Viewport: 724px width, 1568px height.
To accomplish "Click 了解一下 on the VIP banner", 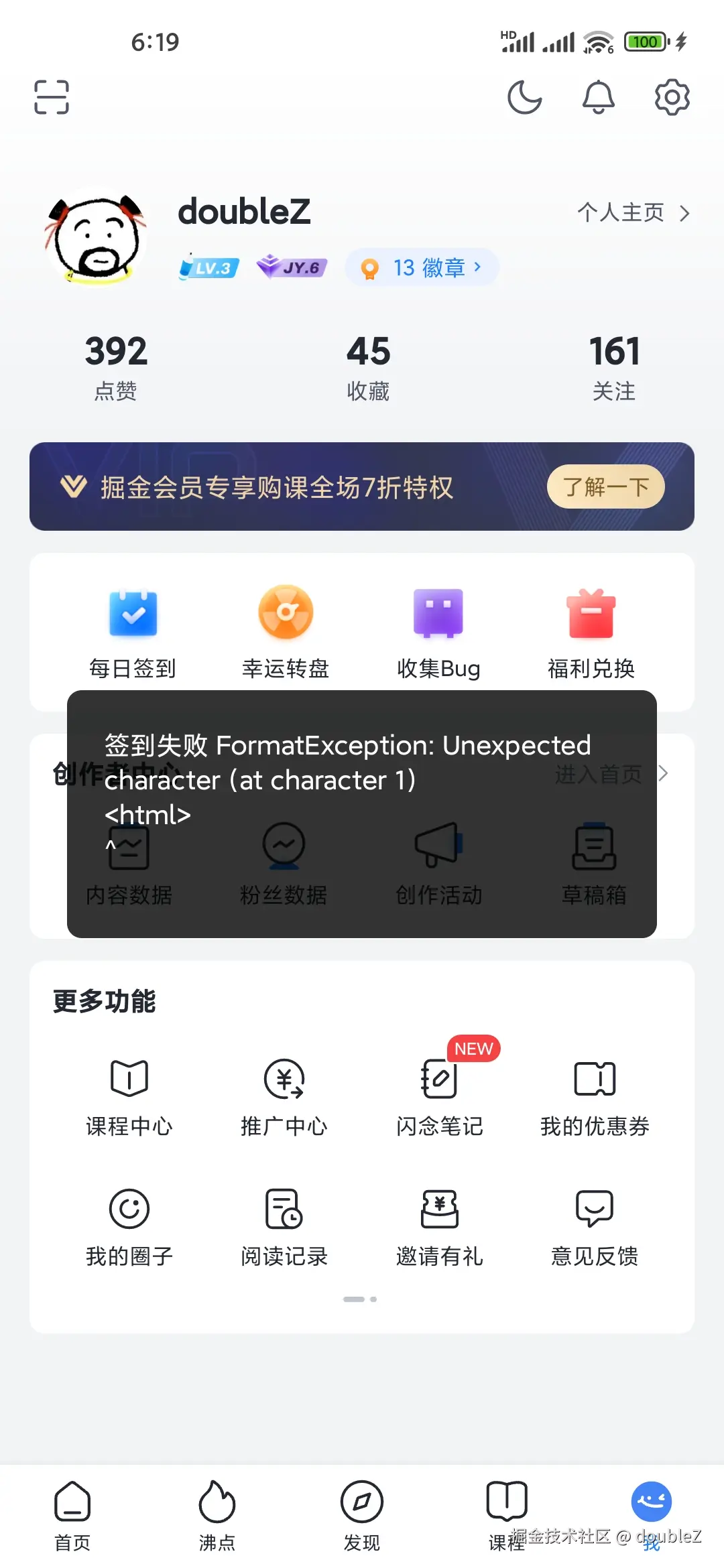I will click(x=604, y=487).
